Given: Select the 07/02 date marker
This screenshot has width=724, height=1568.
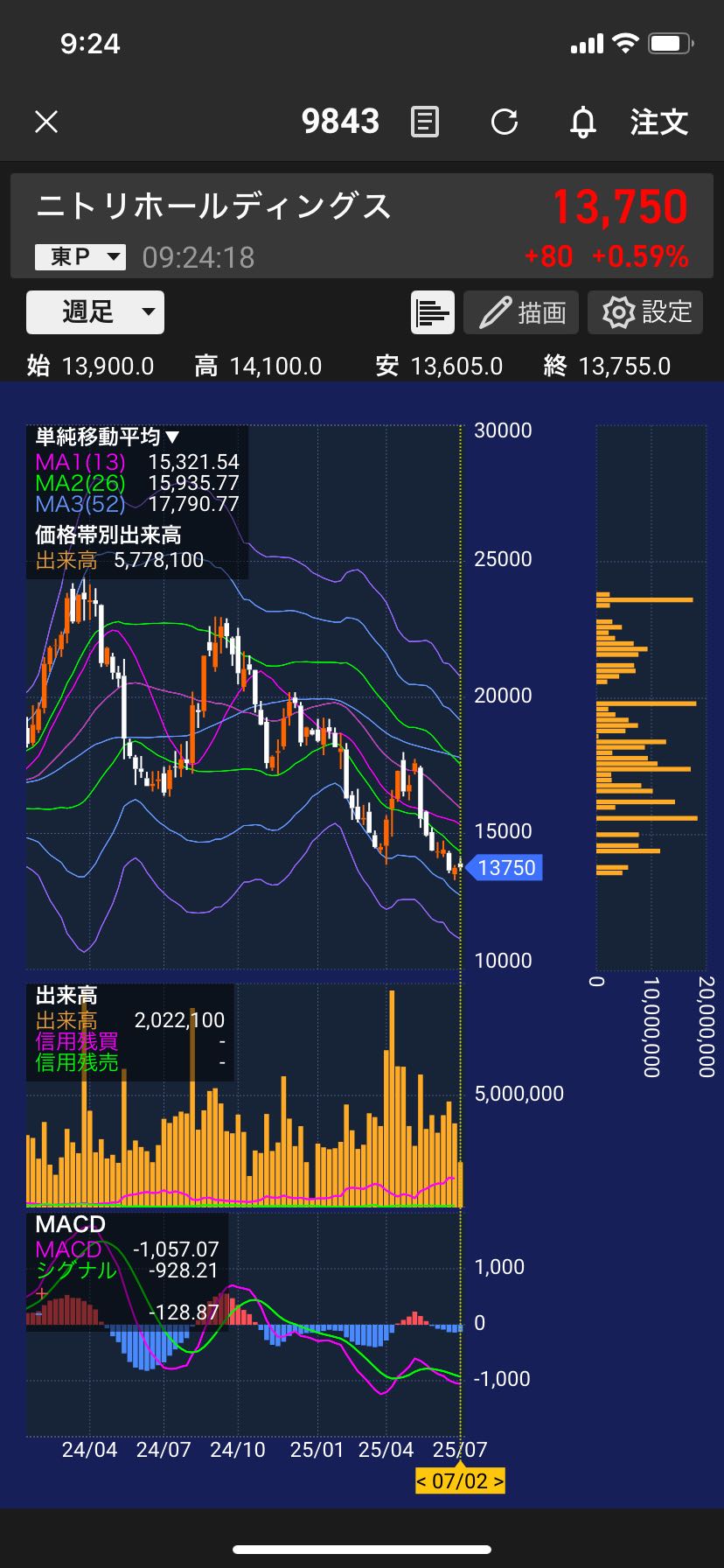Looking at the screenshot, I should tap(460, 1481).
